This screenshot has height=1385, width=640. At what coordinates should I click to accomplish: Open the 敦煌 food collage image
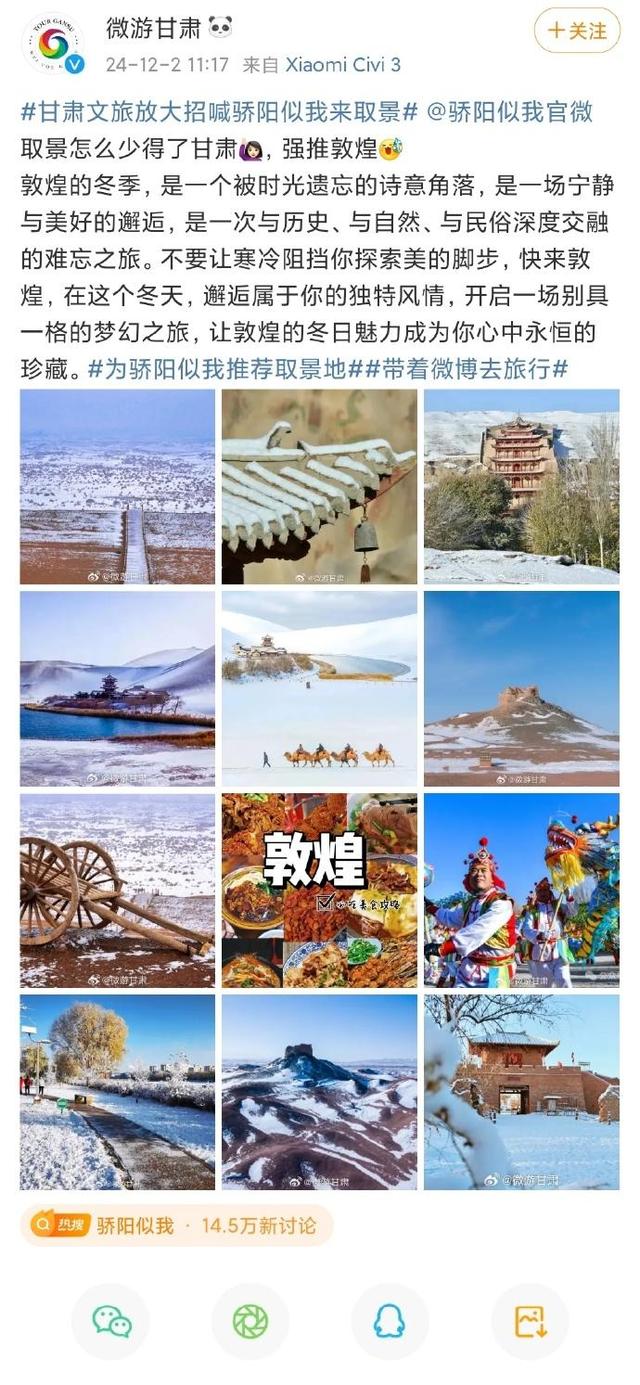coord(319,890)
